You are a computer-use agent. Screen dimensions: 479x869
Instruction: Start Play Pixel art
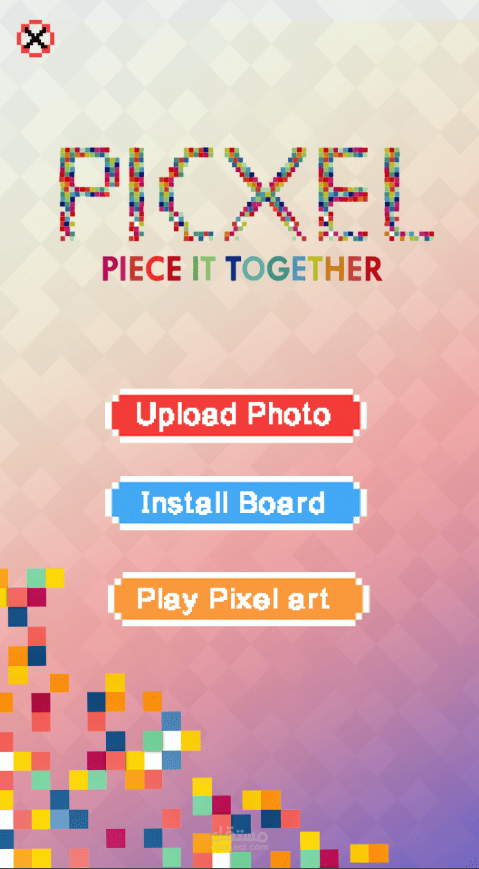point(238,599)
